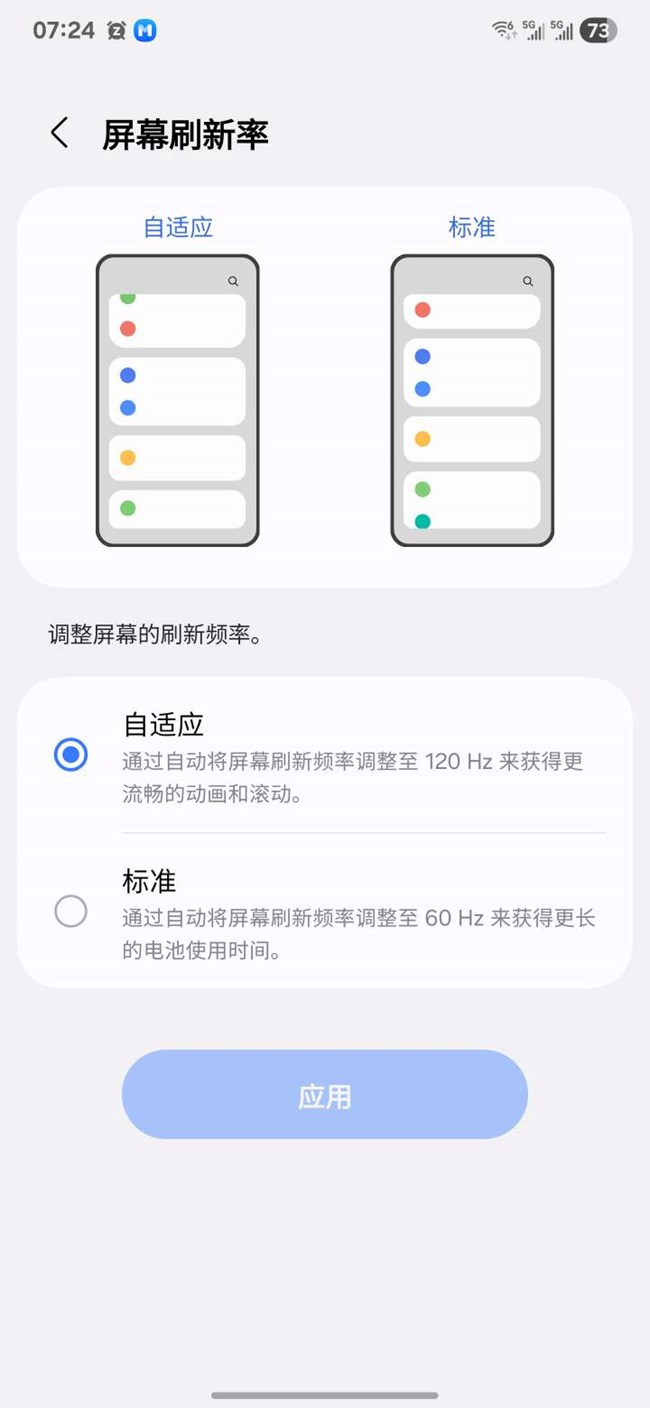Select the 自适应 120 Hz radio option

pyautogui.click(x=71, y=755)
